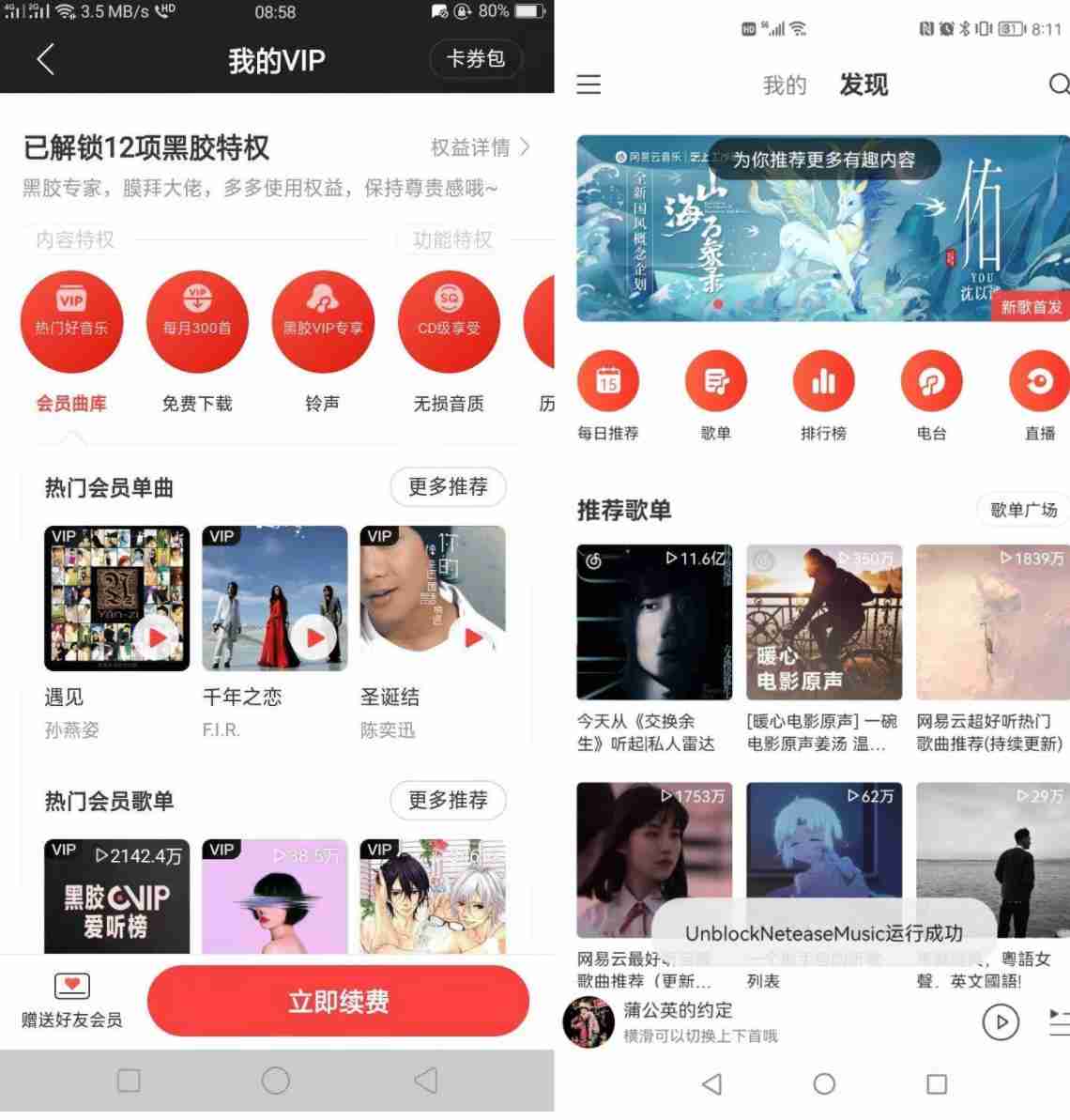Tap 更多推荐 next to 热门会员单曲
Screen dimensions: 1070x1120
click(x=448, y=486)
